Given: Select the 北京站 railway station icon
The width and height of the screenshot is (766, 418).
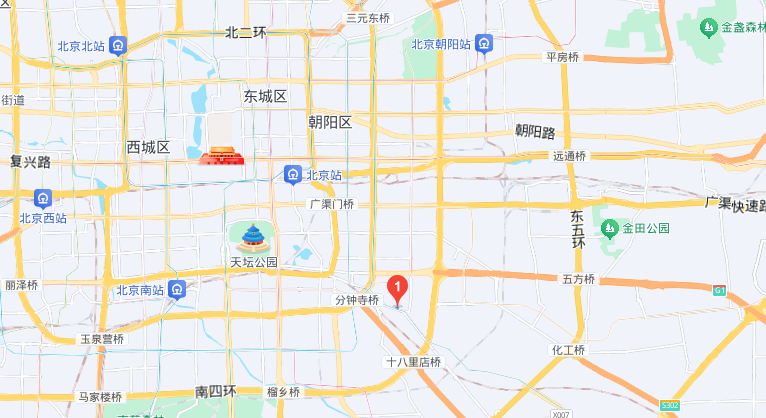Looking at the screenshot, I should click(292, 175).
